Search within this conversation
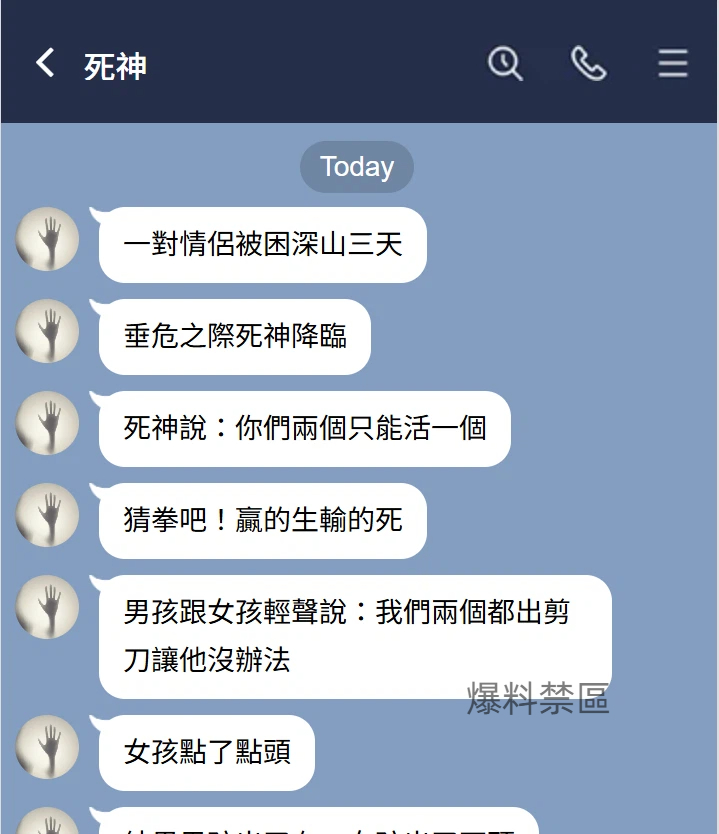 pyautogui.click(x=505, y=64)
